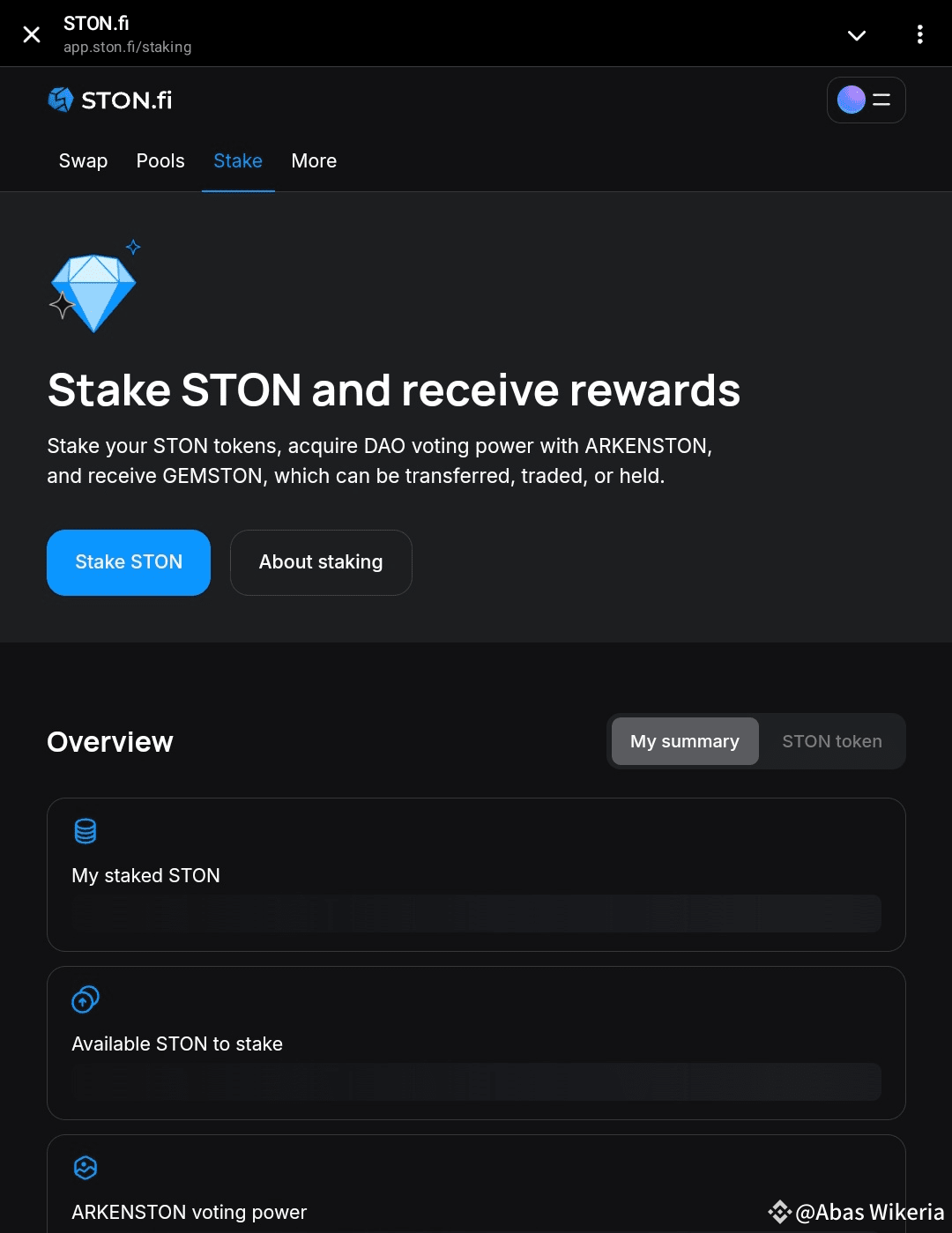Switch overview to STON token
The image size is (952, 1233).
[x=831, y=741]
